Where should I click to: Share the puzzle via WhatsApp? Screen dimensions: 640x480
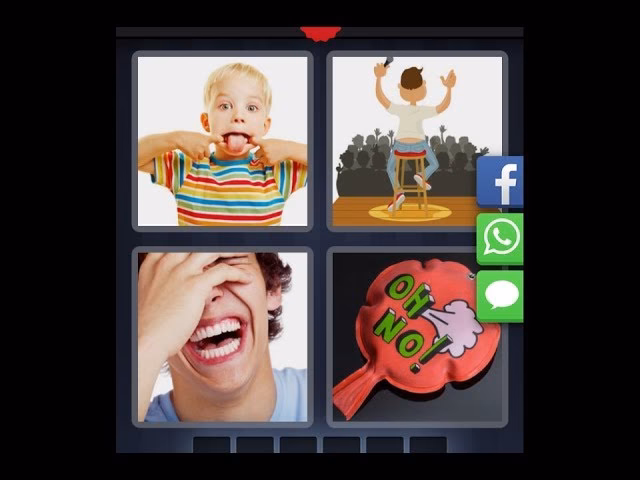(x=501, y=238)
